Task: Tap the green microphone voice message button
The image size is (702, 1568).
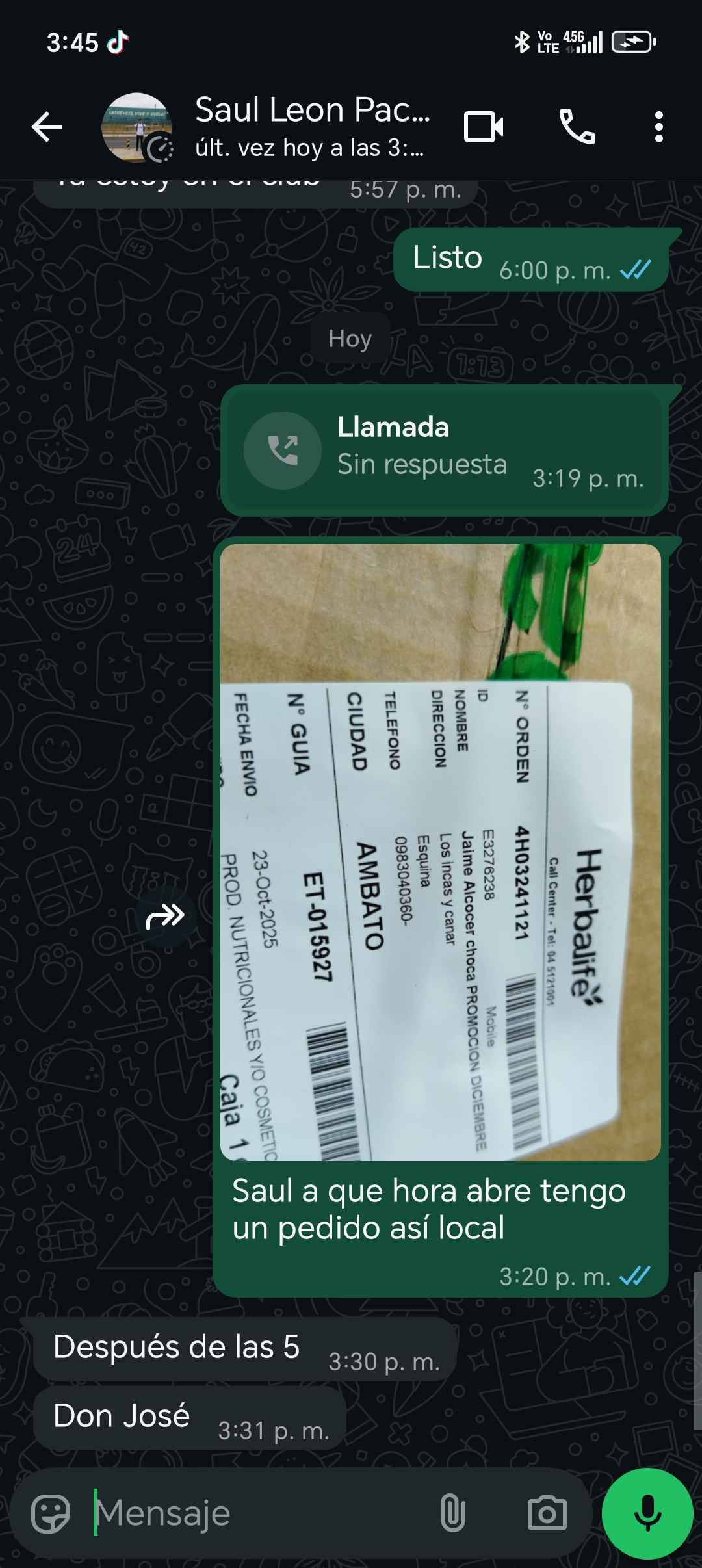Action: point(647,1513)
